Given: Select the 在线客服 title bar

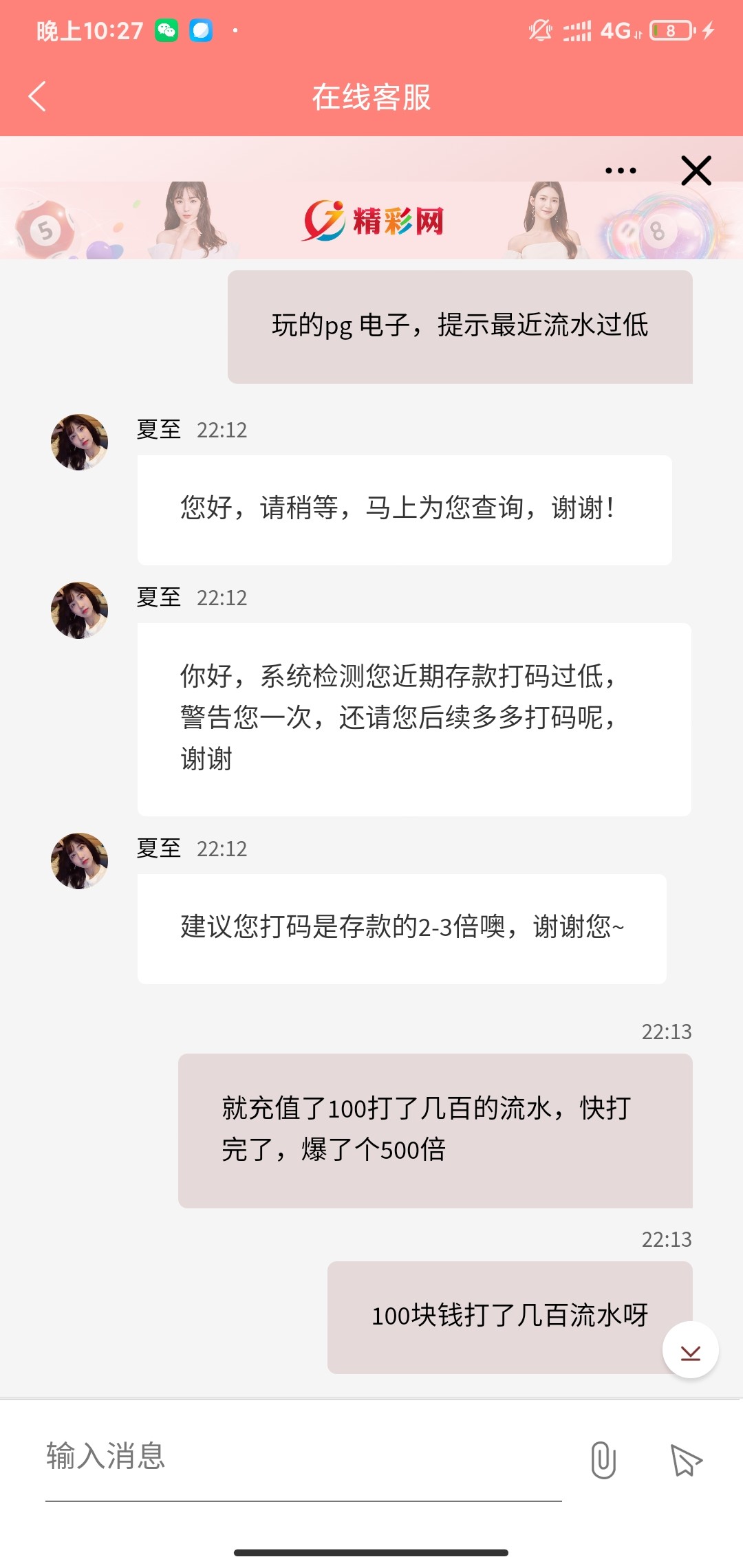Looking at the screenshot, I should click(371, 98).
